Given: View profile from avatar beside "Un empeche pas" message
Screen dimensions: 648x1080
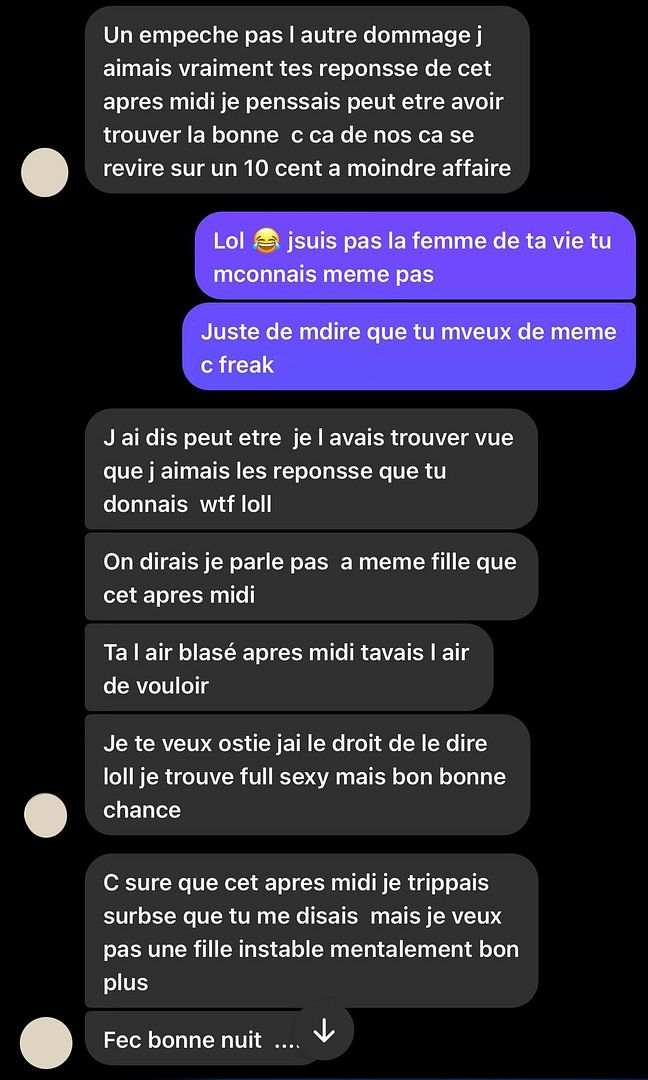Looking at the screenshot, I should click(x=45, y=172).
